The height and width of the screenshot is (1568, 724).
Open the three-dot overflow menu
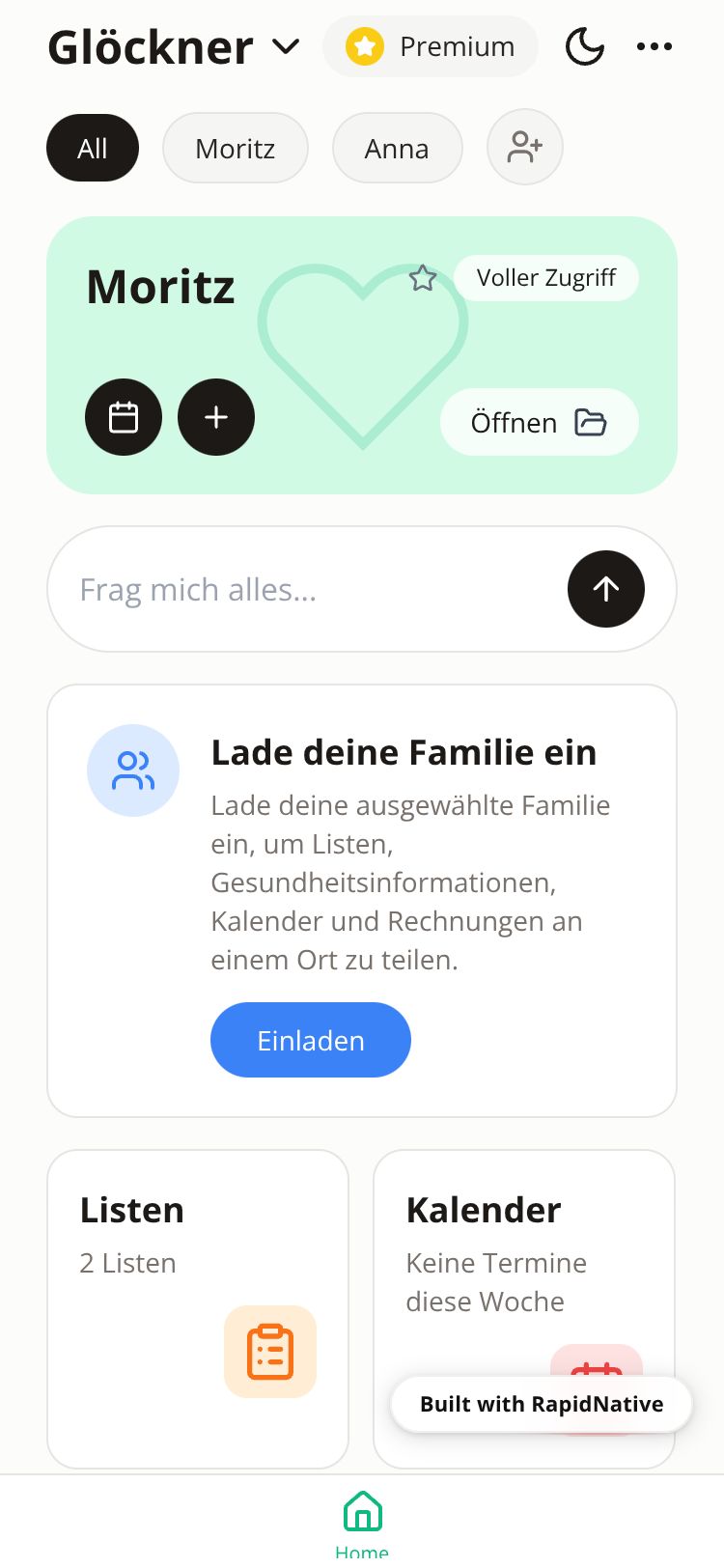(654, 46)
